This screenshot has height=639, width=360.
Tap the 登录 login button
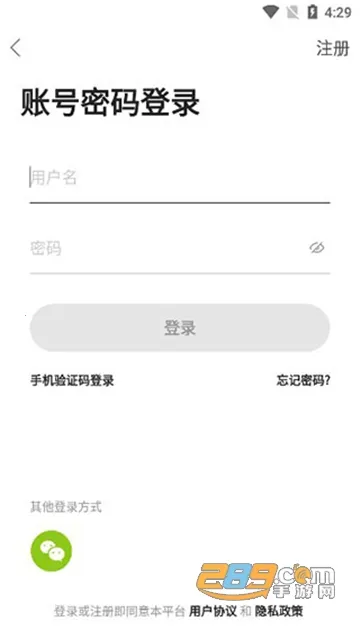pyautogui.click(x=180, y=328)
